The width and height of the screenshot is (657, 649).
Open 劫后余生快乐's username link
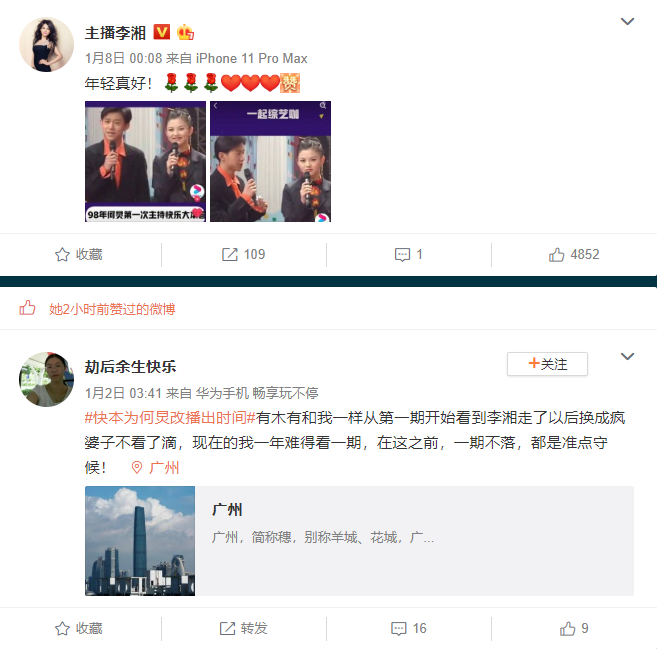coord(130,367)
